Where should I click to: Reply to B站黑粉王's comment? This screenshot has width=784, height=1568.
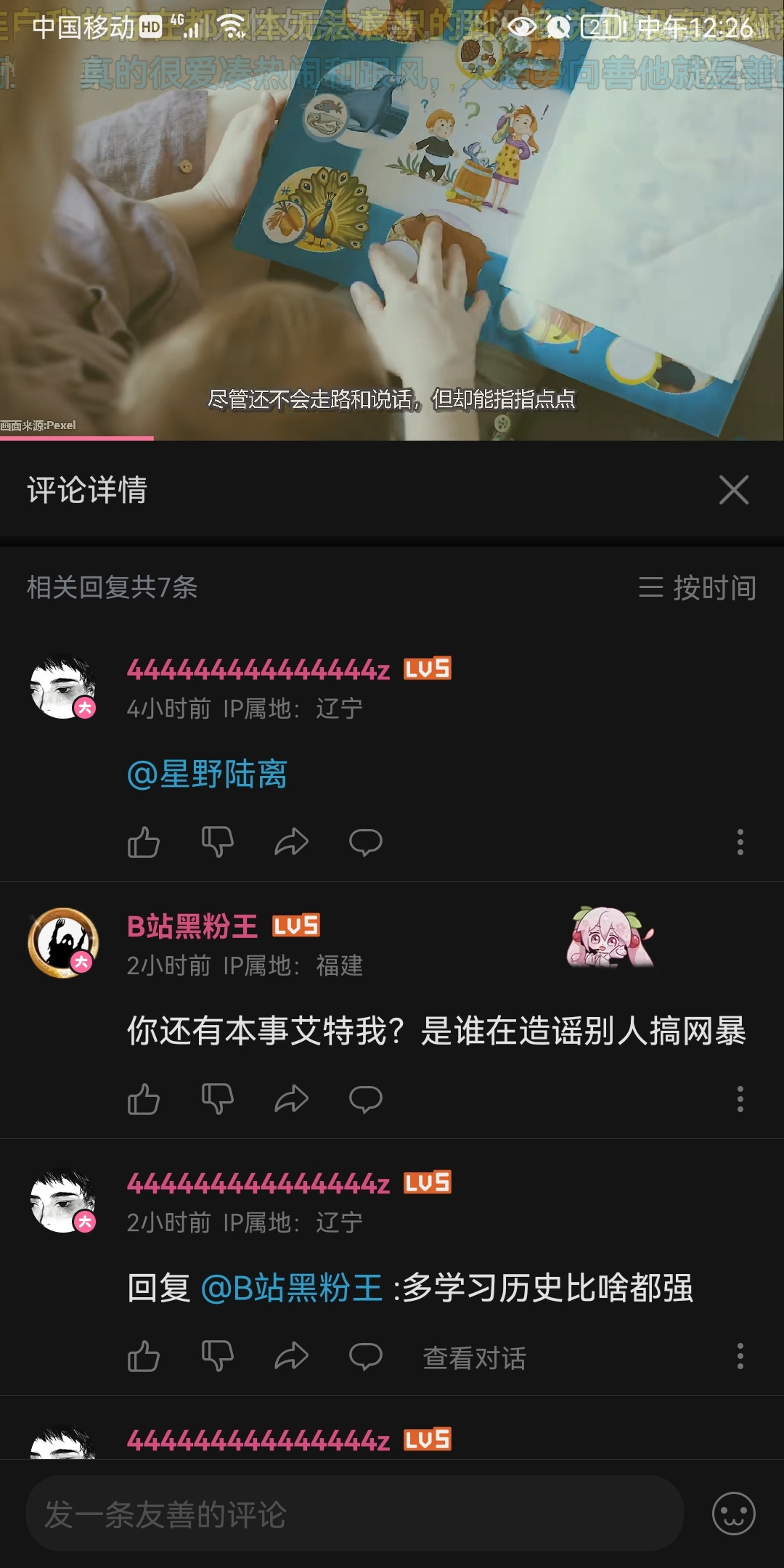365,1099
